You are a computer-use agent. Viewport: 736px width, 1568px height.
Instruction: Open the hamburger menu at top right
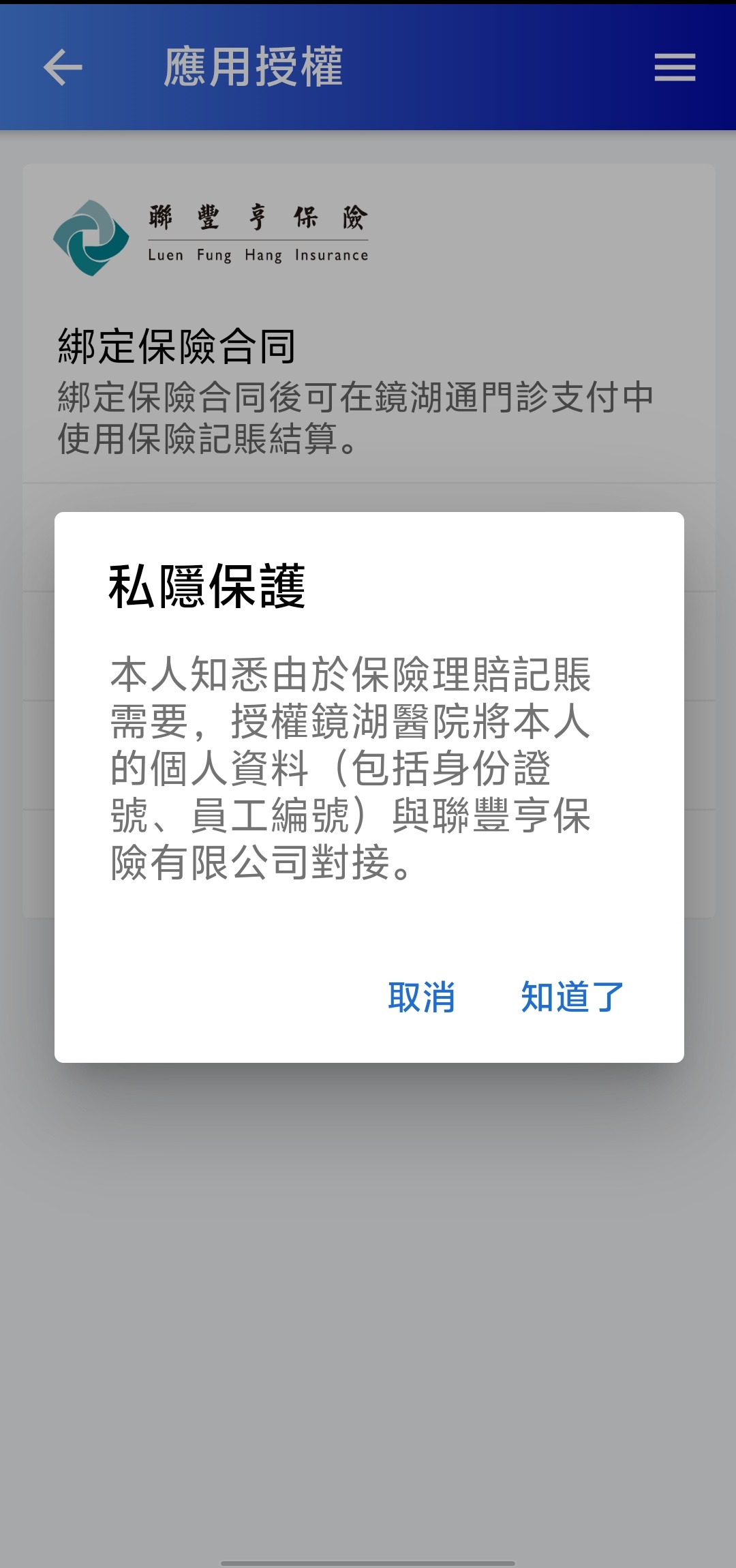pos(675,67)
